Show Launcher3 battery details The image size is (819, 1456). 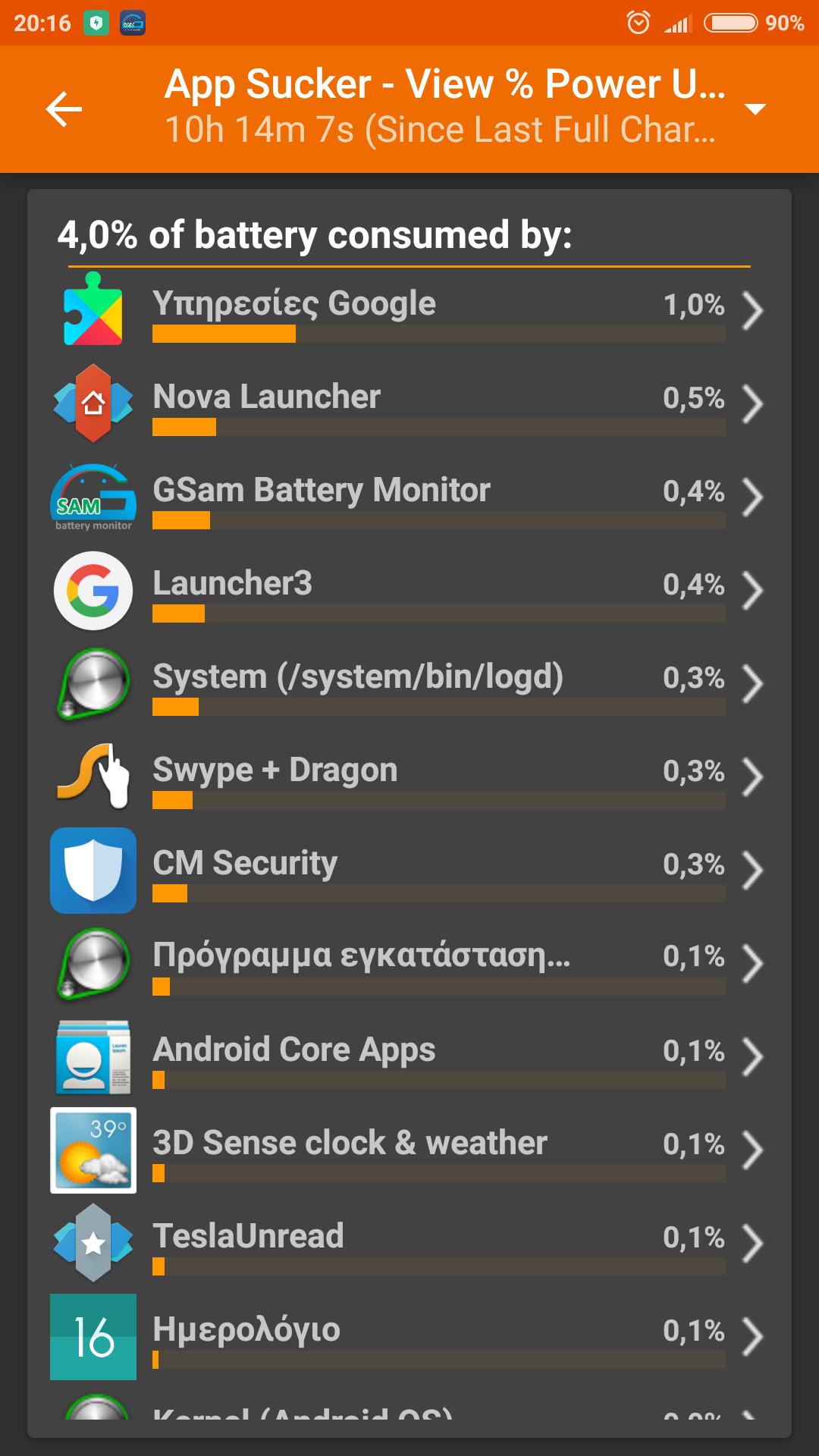click(x=409, y=590)
